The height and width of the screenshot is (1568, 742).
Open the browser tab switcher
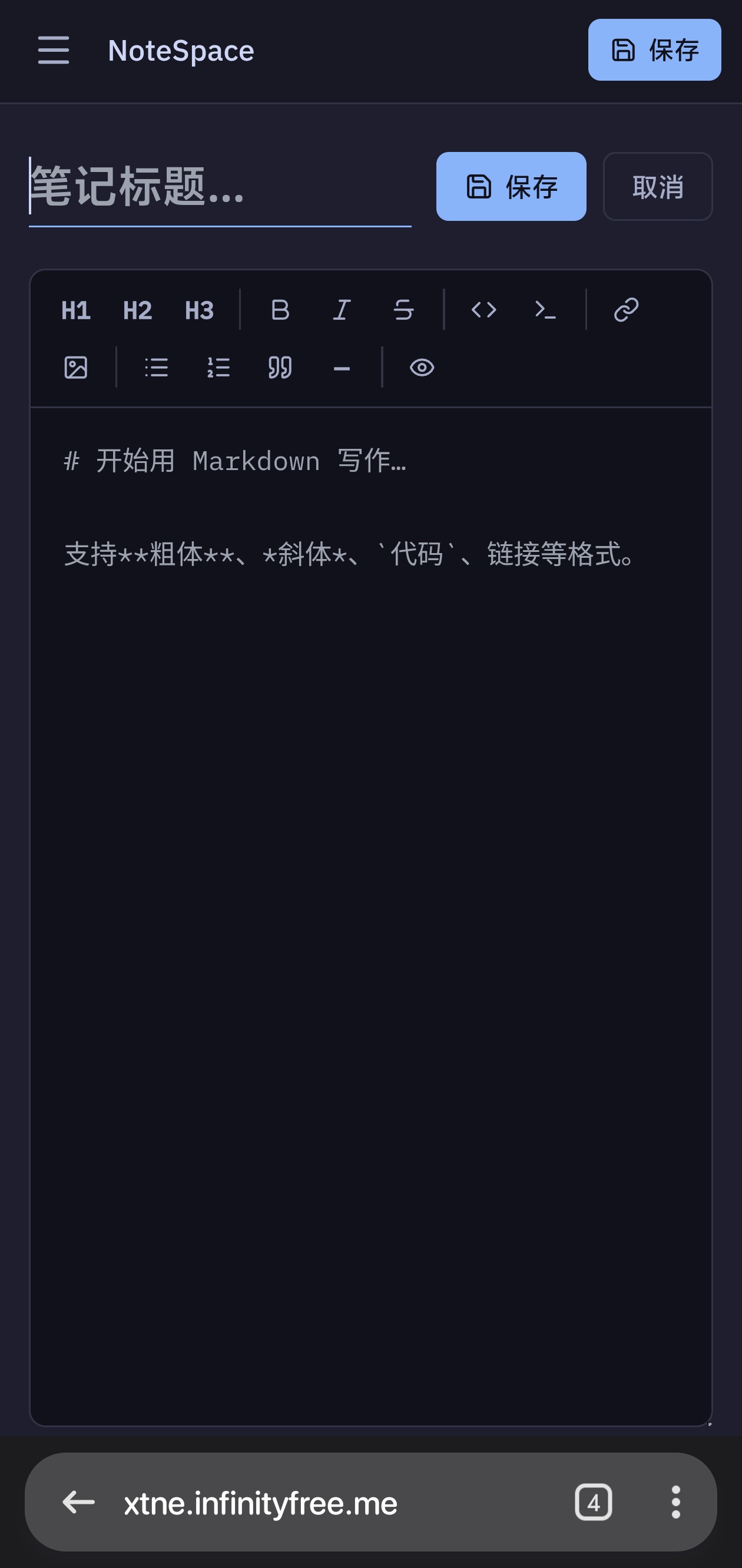(593, 1502)
